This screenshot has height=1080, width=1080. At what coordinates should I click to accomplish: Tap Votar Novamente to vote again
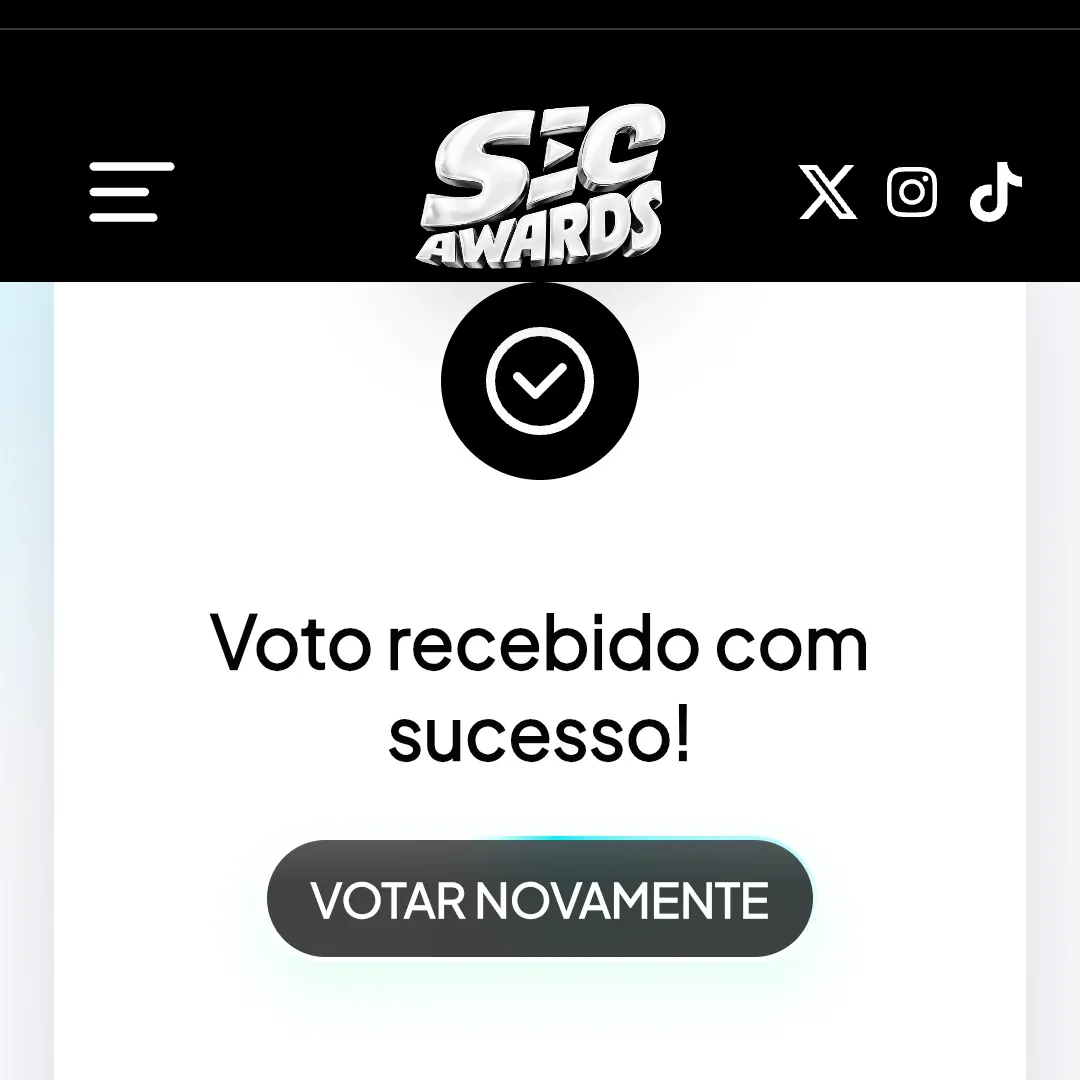(x=539, y=899)
